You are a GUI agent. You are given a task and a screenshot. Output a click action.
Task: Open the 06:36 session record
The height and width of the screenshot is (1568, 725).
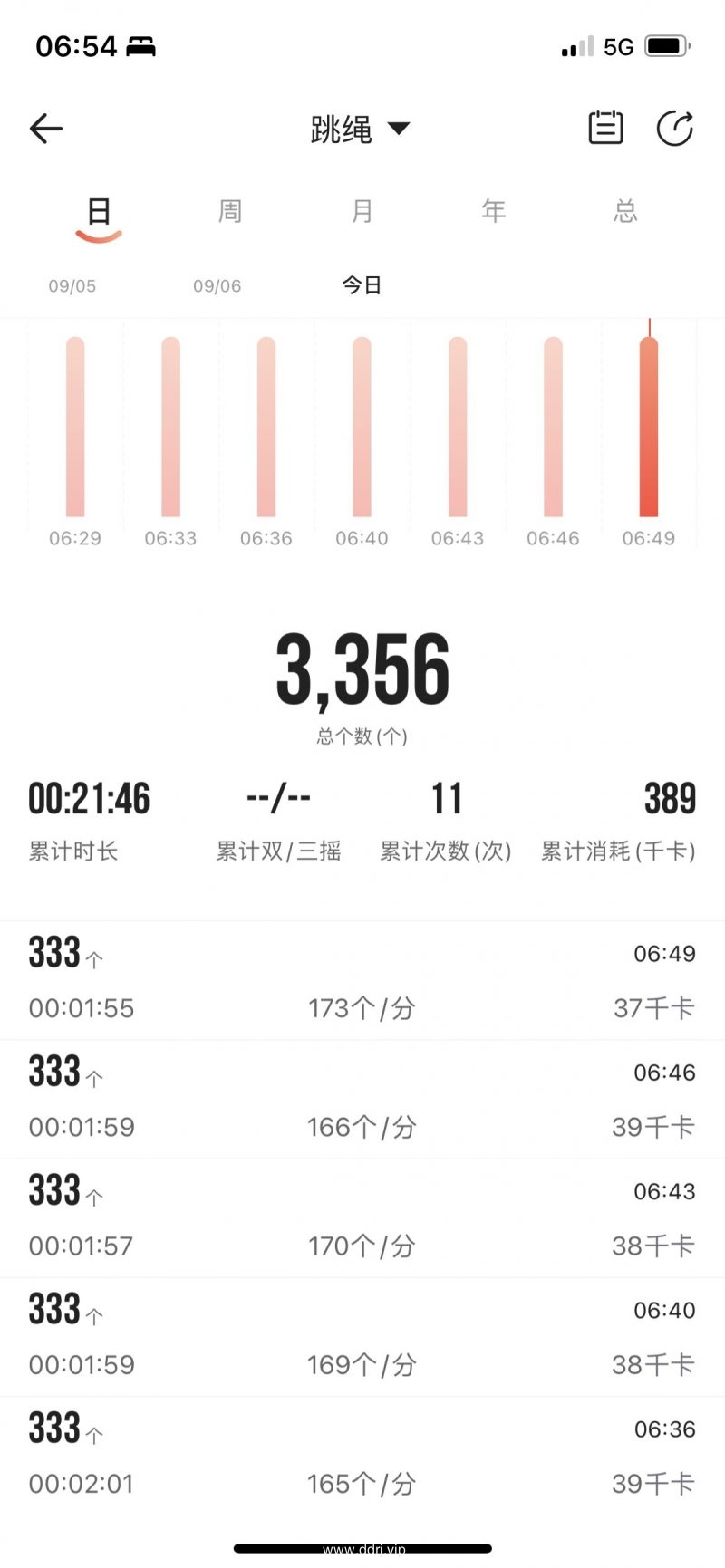[362, 1457]
